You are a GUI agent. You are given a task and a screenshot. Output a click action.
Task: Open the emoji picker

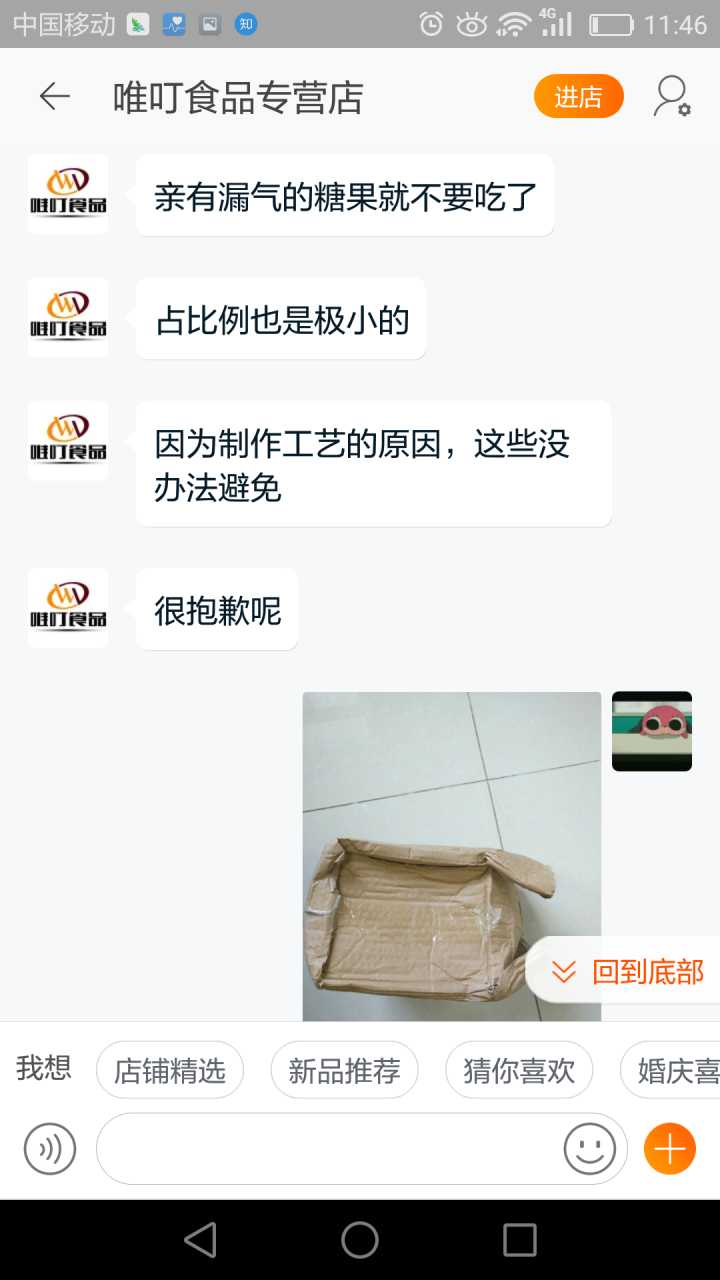[x=589, y=1149]
